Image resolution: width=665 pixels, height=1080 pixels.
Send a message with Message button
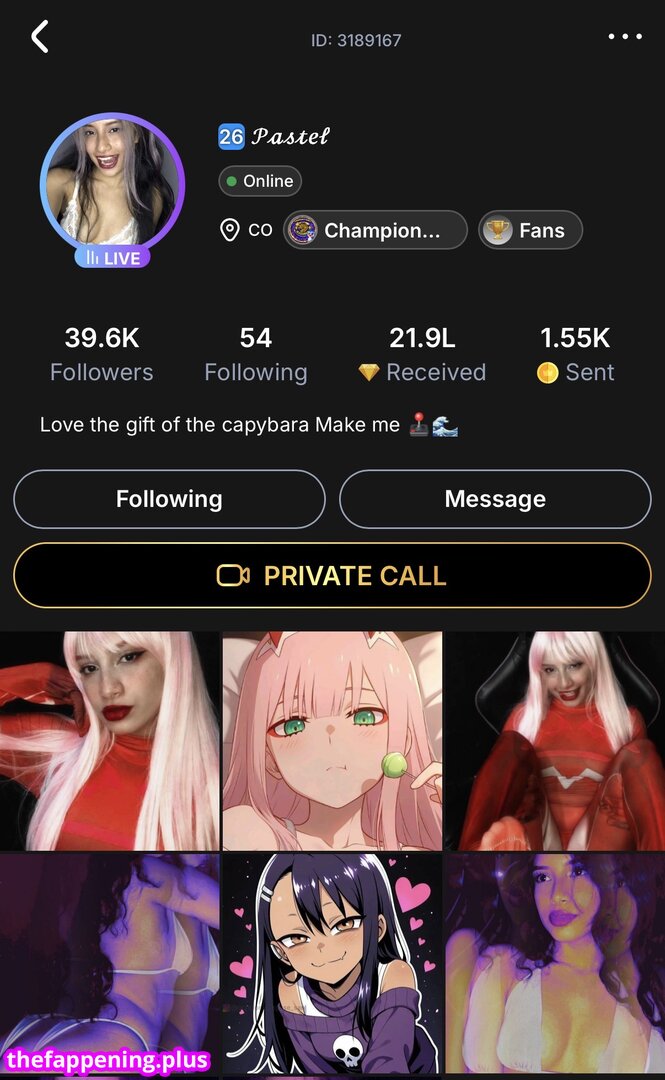(495, 499)
